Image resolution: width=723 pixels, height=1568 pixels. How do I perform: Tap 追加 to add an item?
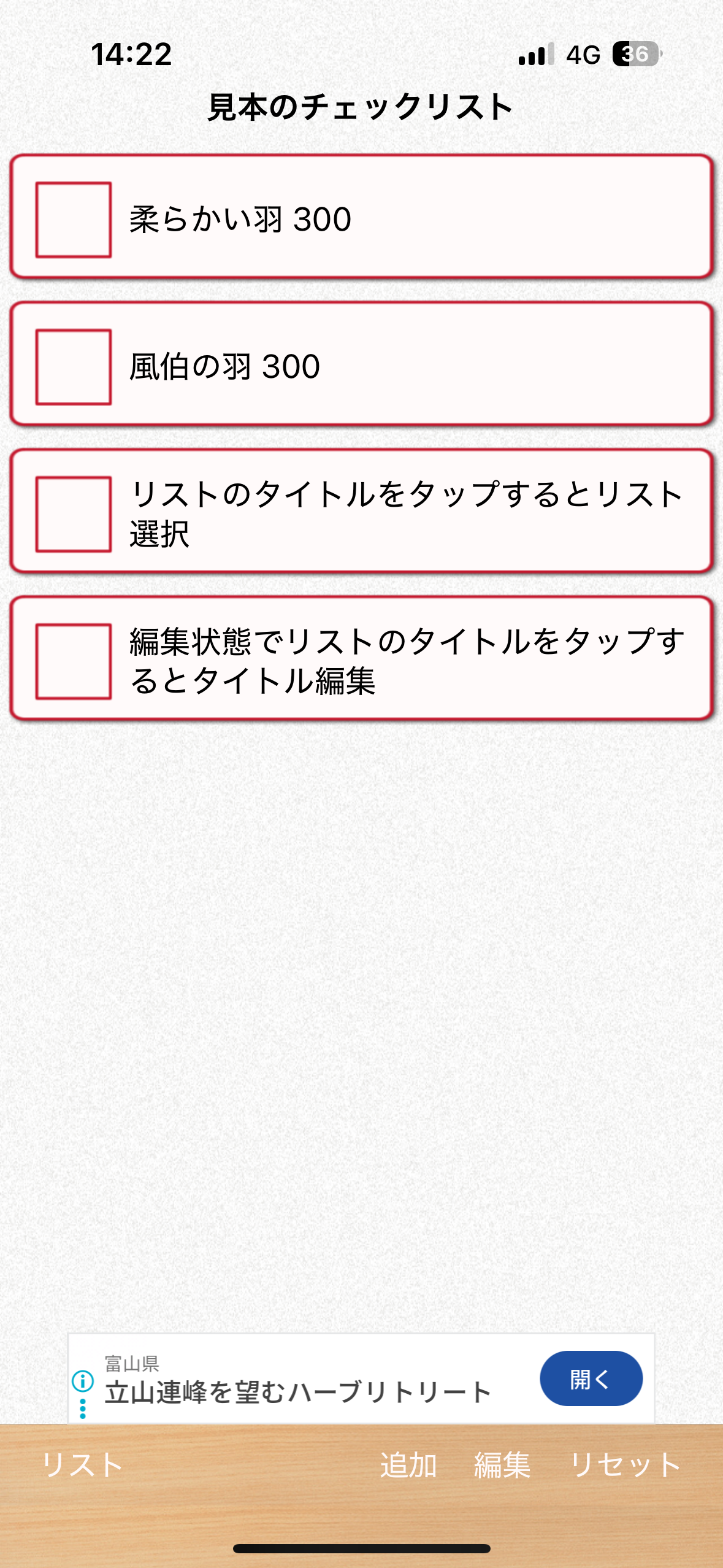408,1465
